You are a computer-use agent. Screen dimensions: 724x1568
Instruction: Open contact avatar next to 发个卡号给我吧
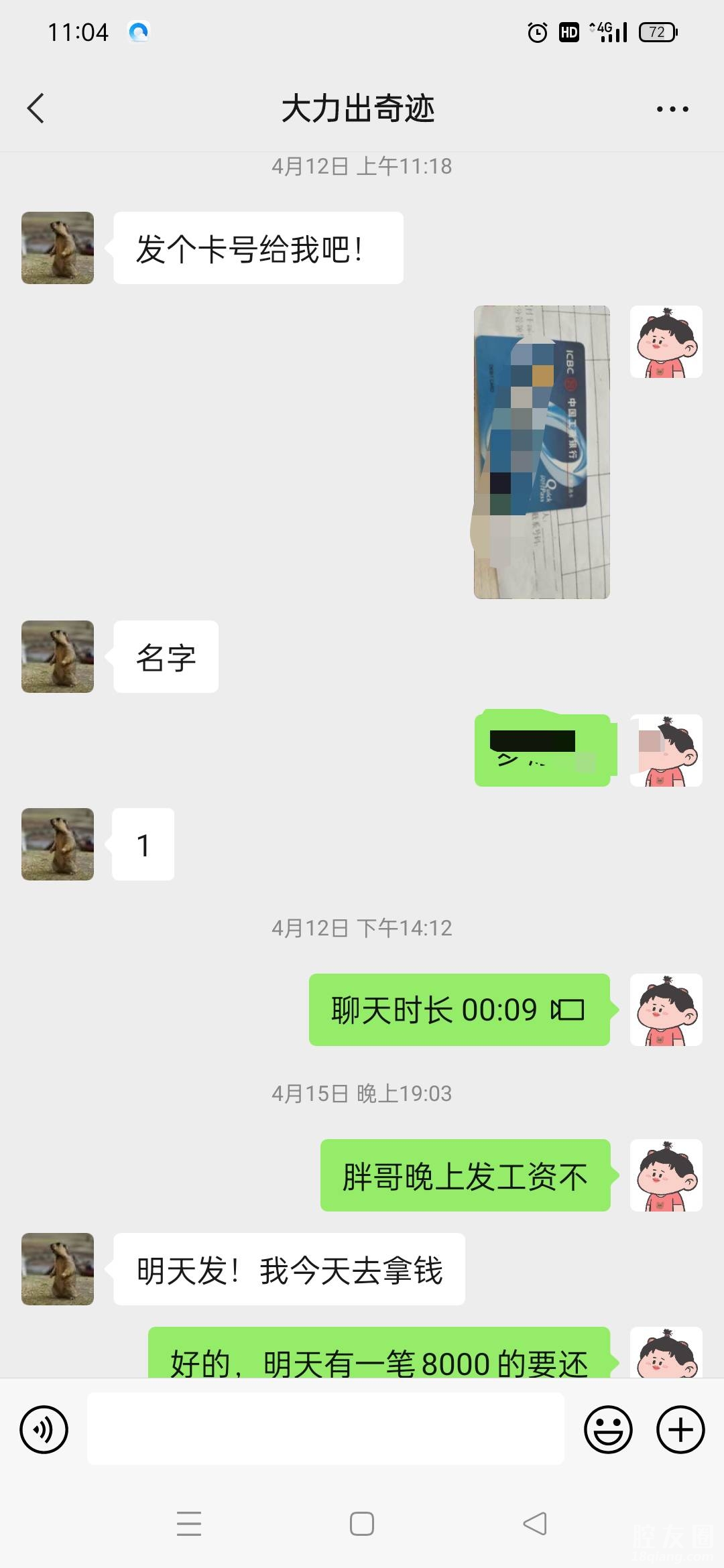click(x=58, y=248)
